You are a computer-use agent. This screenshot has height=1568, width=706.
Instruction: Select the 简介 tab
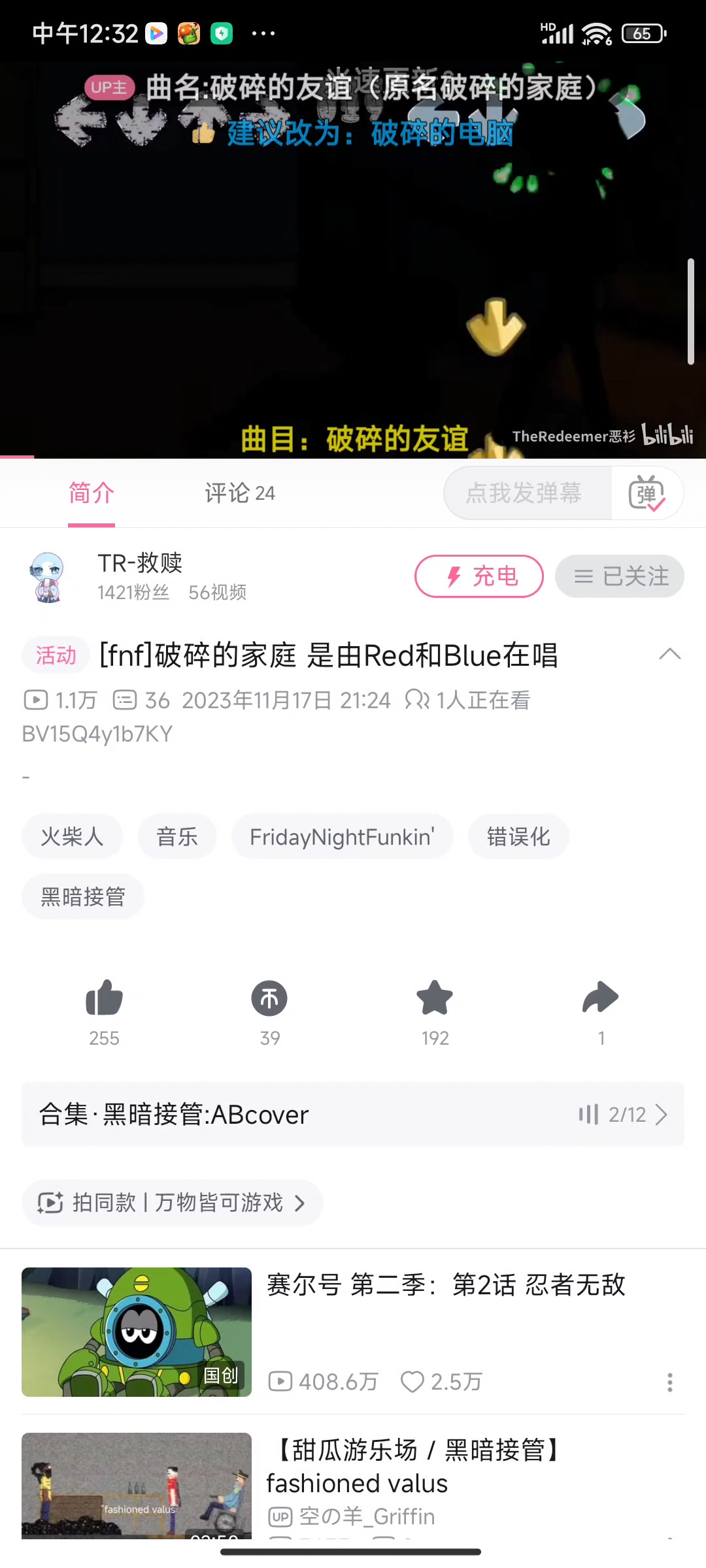pyautogui.click(x=92, y=493)
